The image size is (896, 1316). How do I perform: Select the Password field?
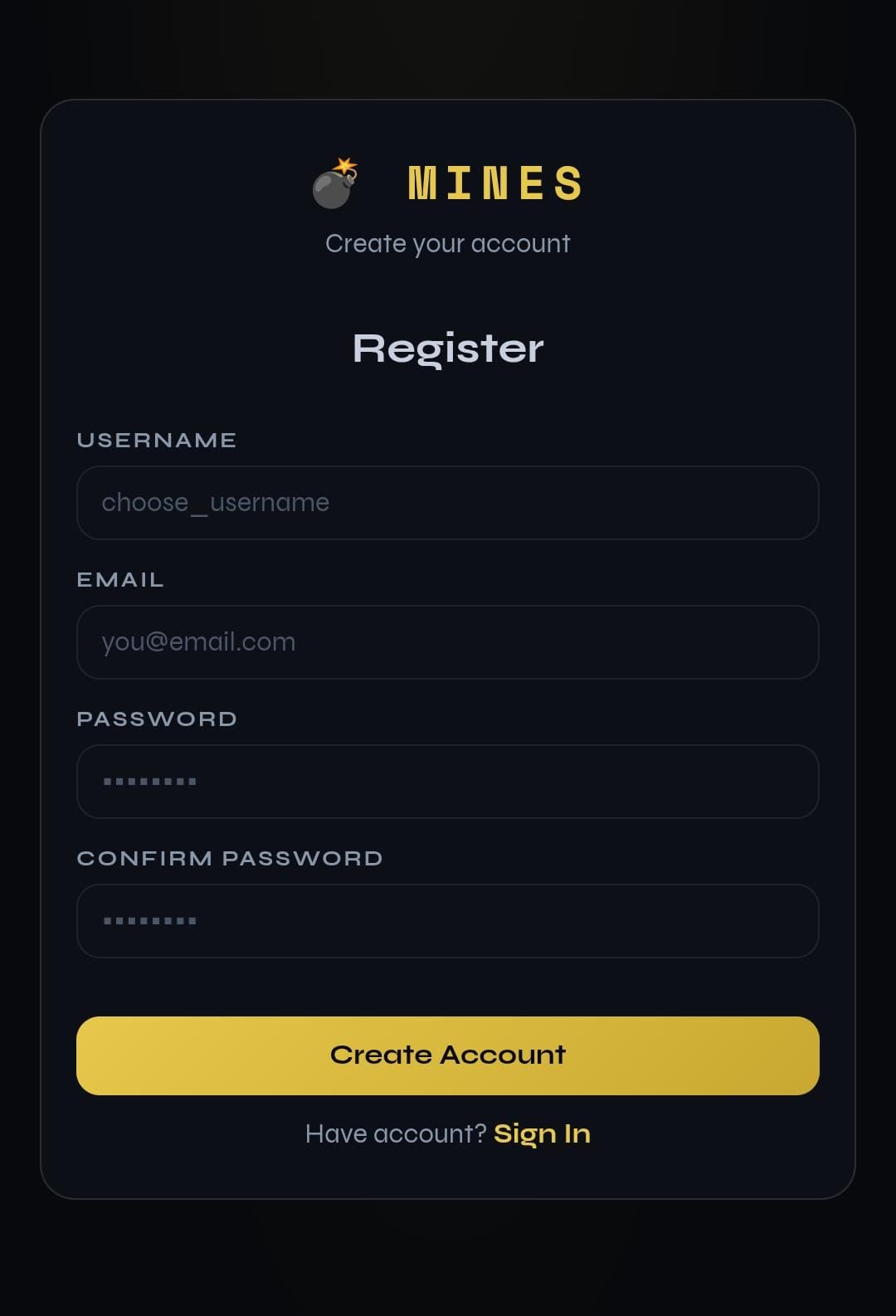click(448, 782)
